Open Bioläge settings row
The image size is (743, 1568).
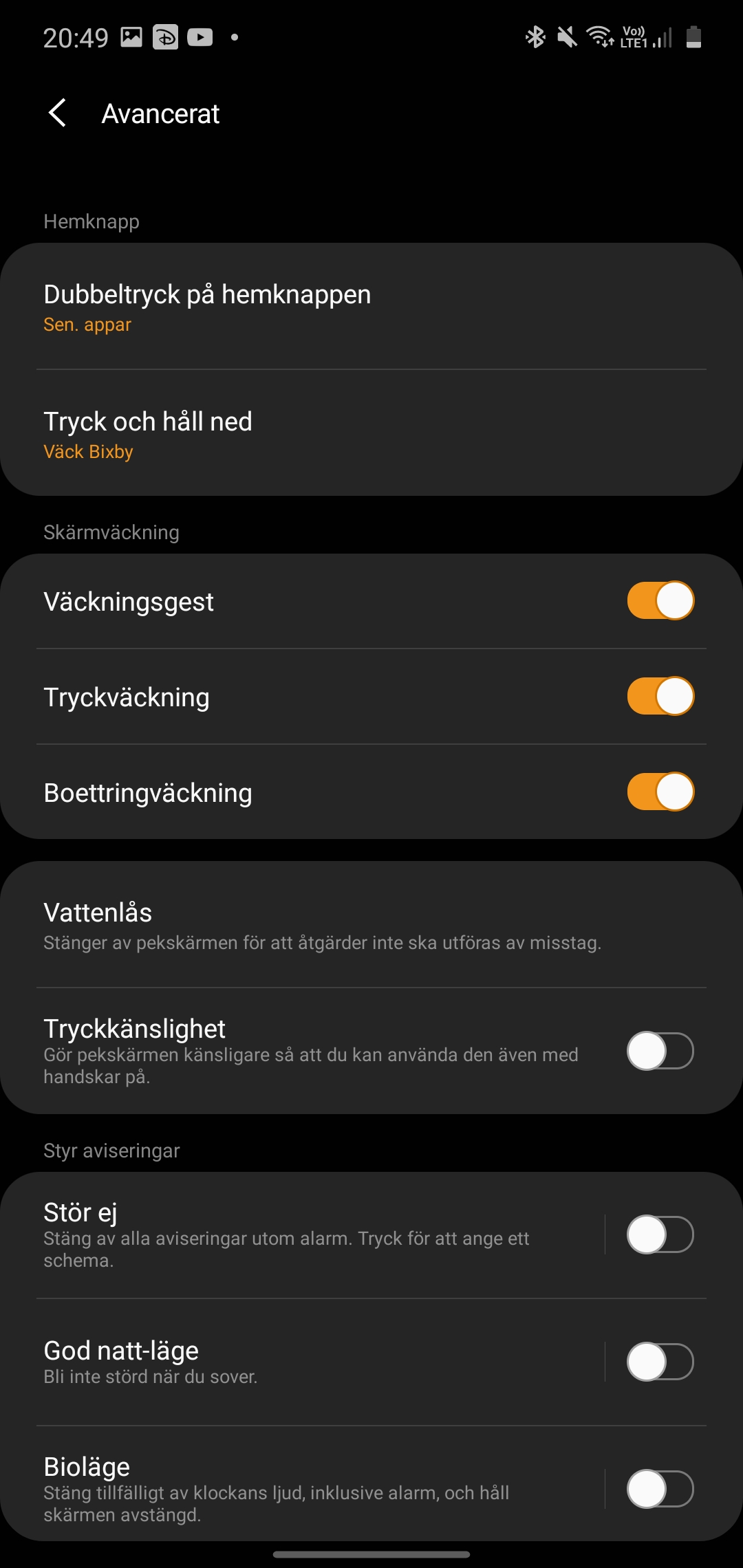[310, 1489]
